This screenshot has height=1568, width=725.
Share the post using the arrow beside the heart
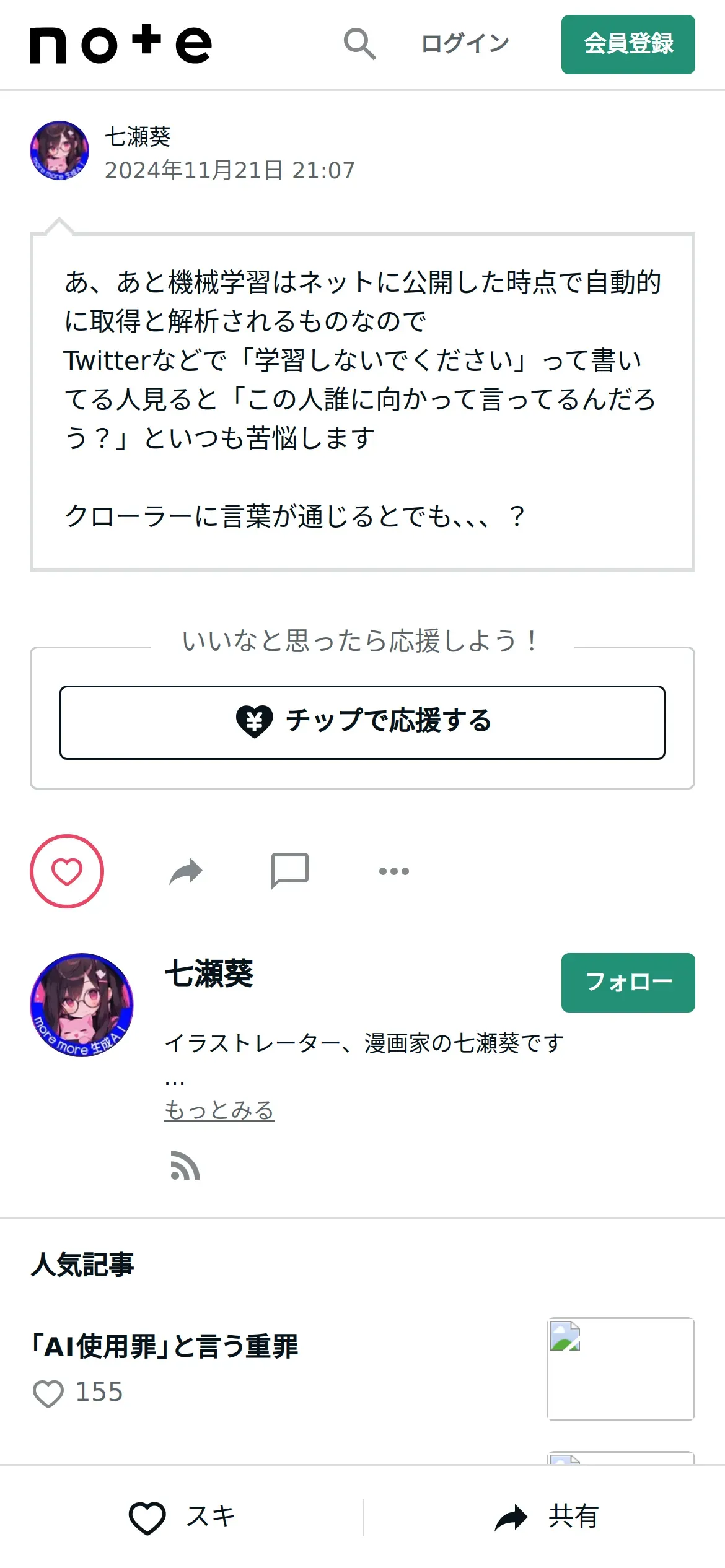pyautogui.click(x=186, y=871)
